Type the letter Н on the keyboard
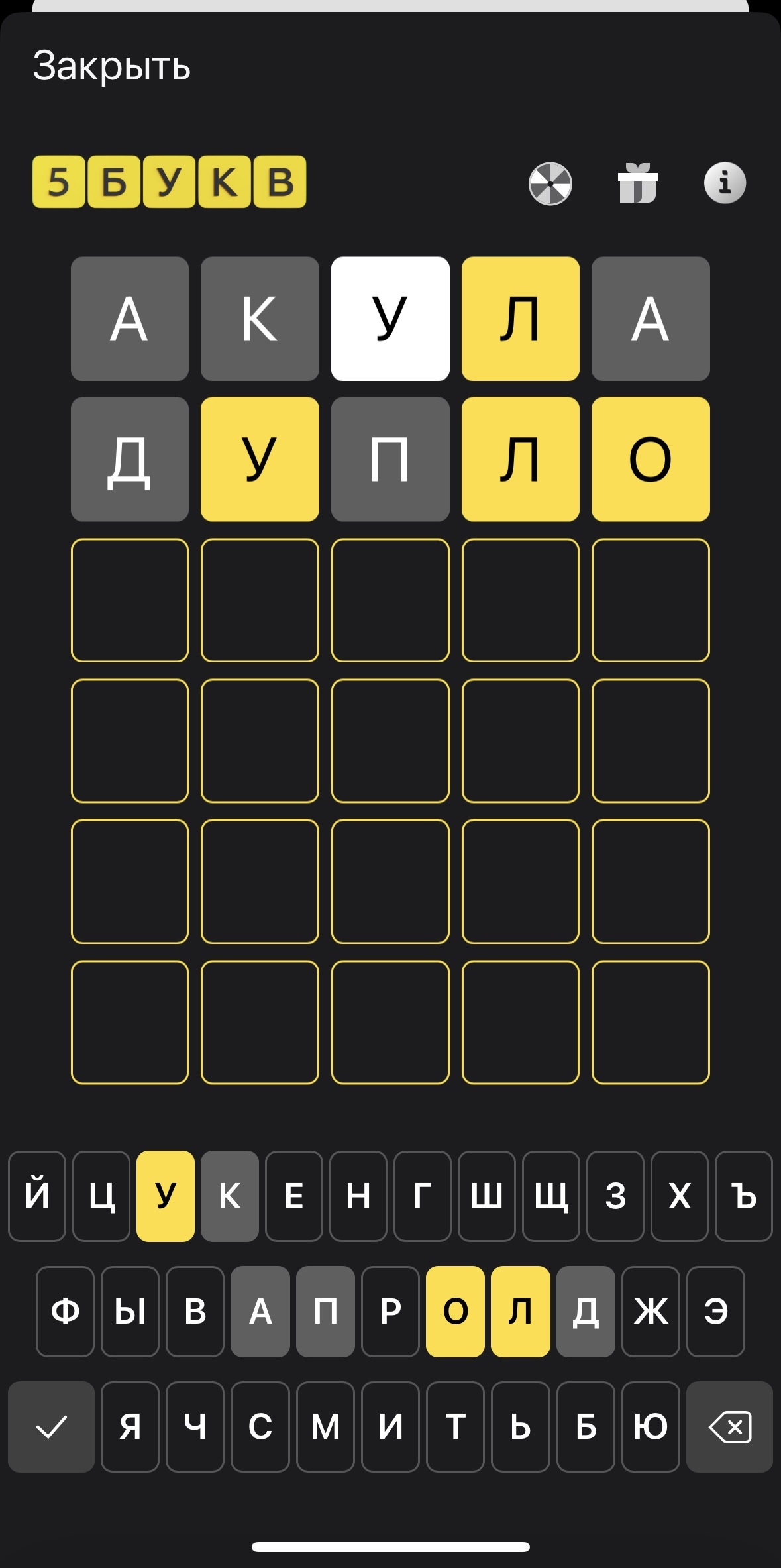Screen dimensions: 781x1568 358,1196
